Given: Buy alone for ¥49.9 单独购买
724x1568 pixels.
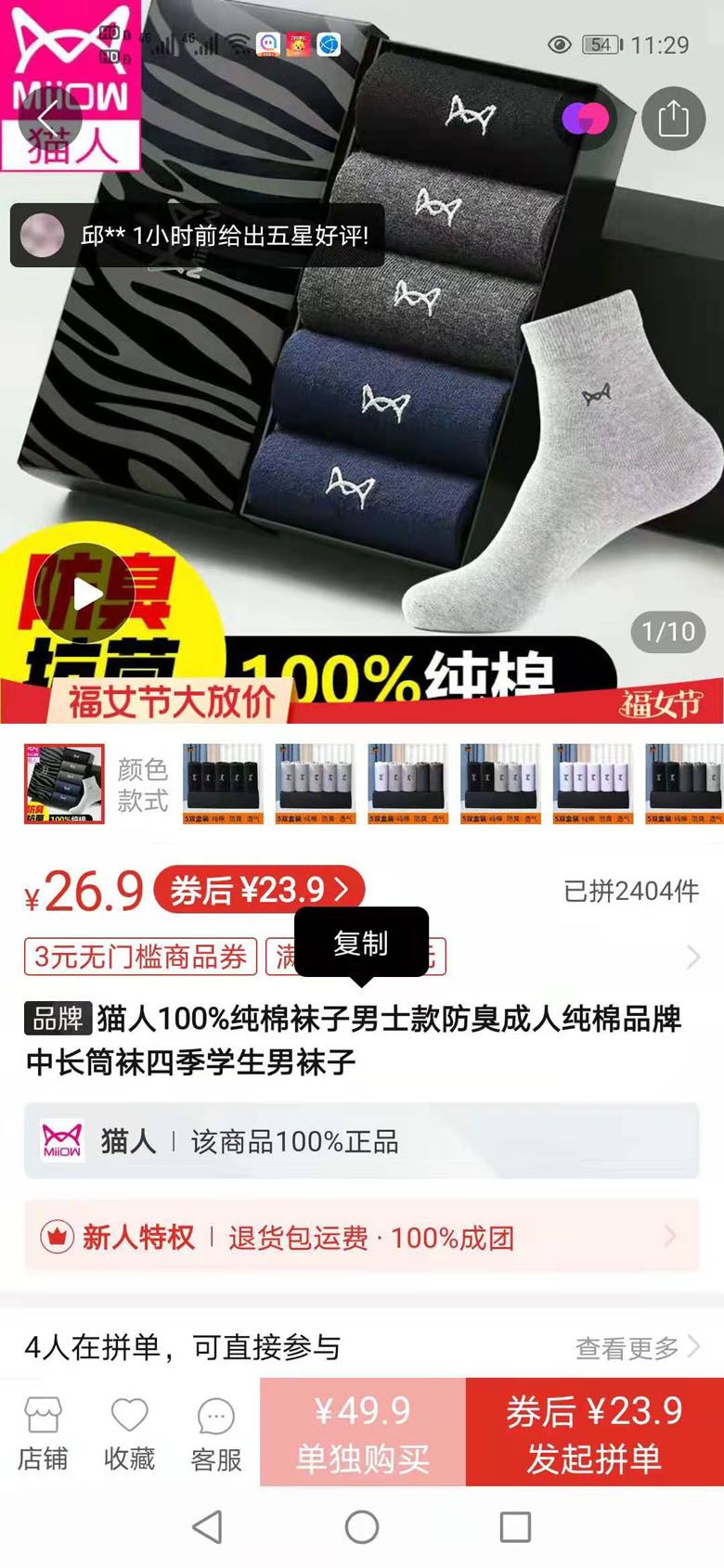Looking at the screenshot, I should point(363,1433).
